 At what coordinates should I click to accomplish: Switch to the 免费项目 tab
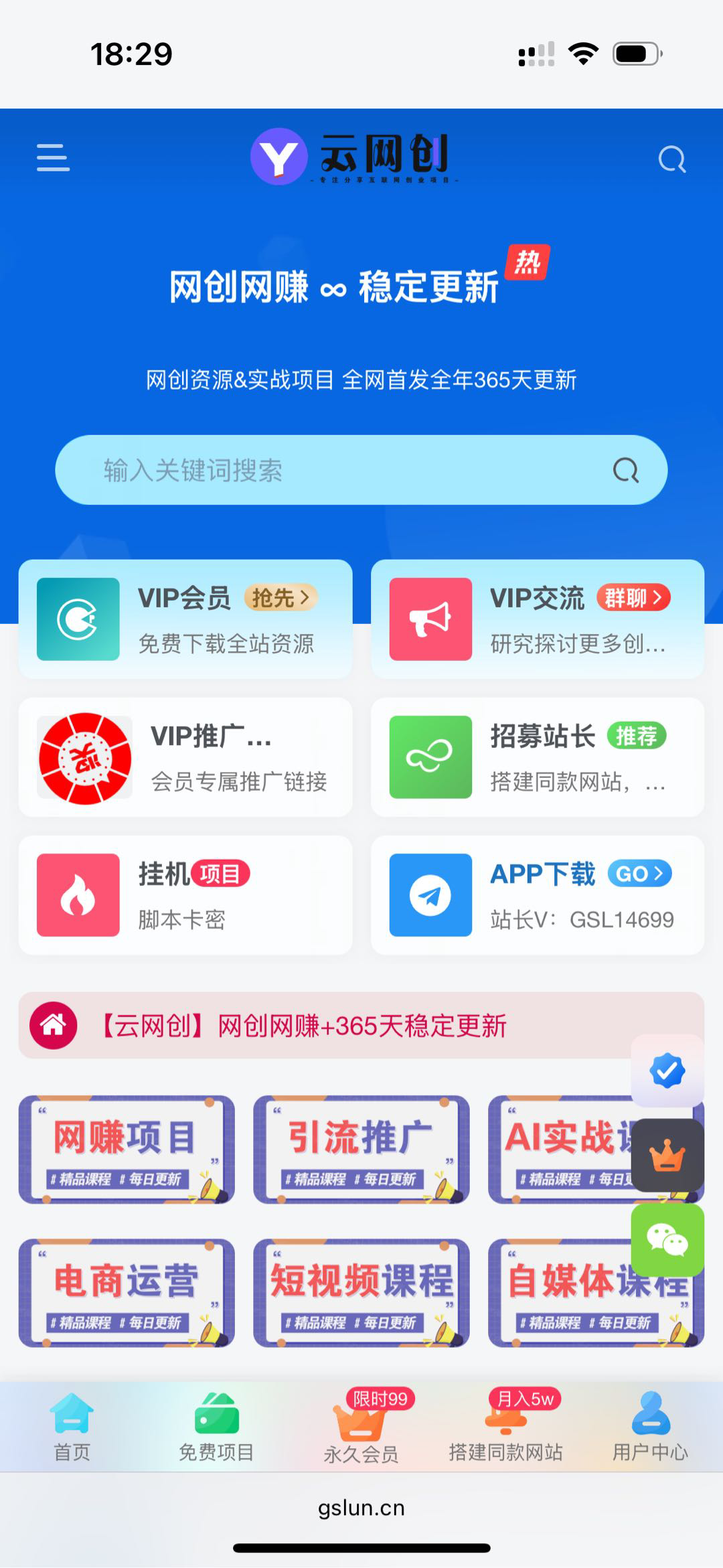coord(216,1427)
